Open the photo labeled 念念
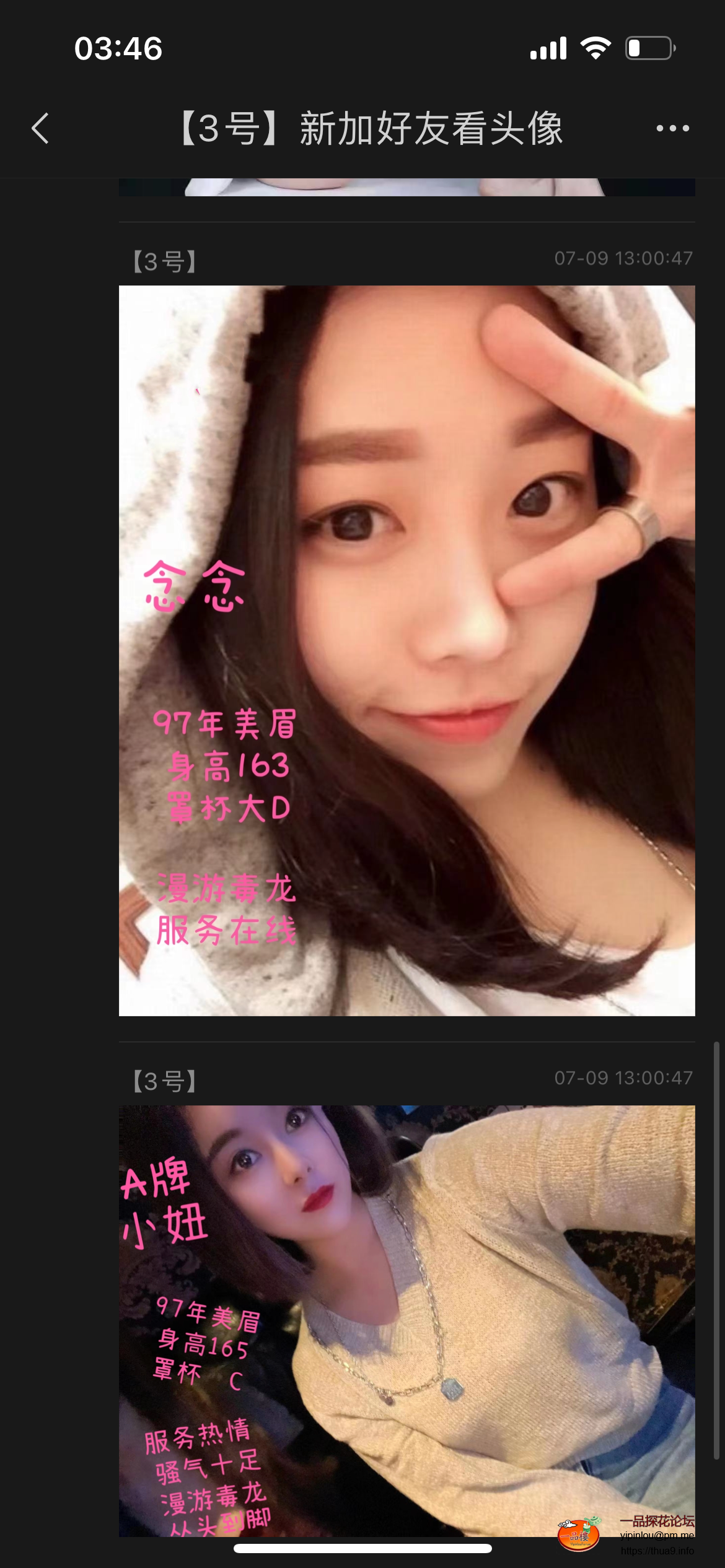 (406, 650)
